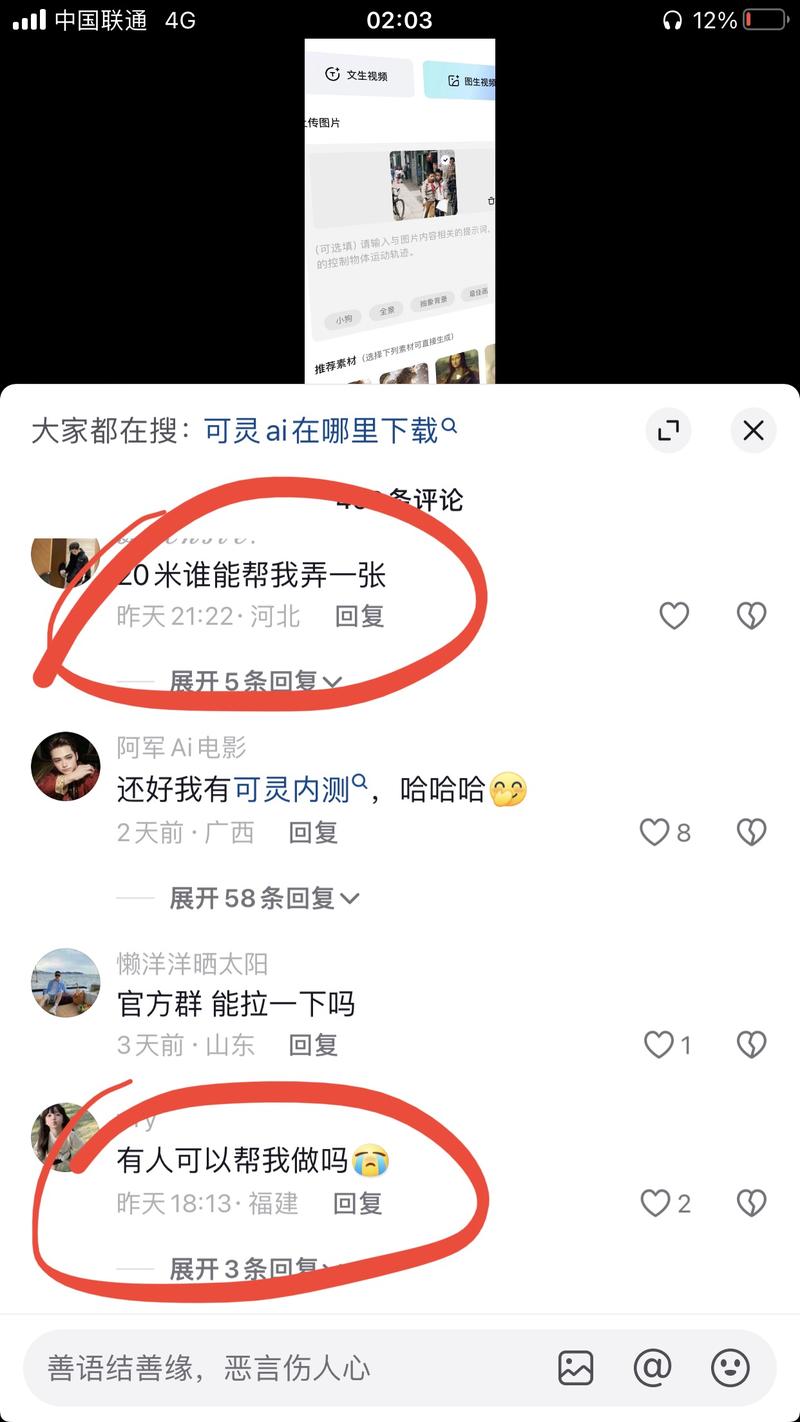Mention someone with the @ icon
800x1422 pixels.
coord(652,1367)
